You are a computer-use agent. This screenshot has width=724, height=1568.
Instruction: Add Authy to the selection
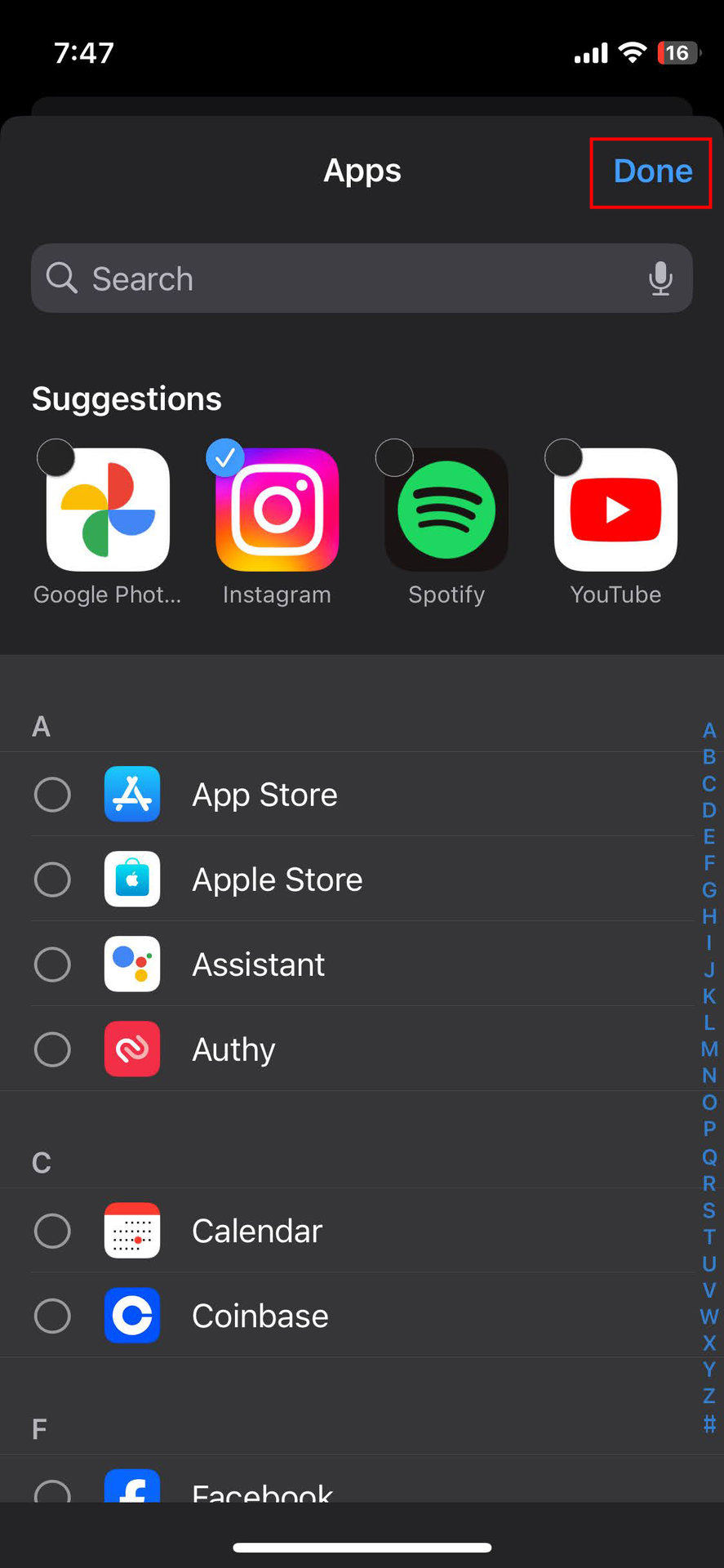tap(52, 1049)
